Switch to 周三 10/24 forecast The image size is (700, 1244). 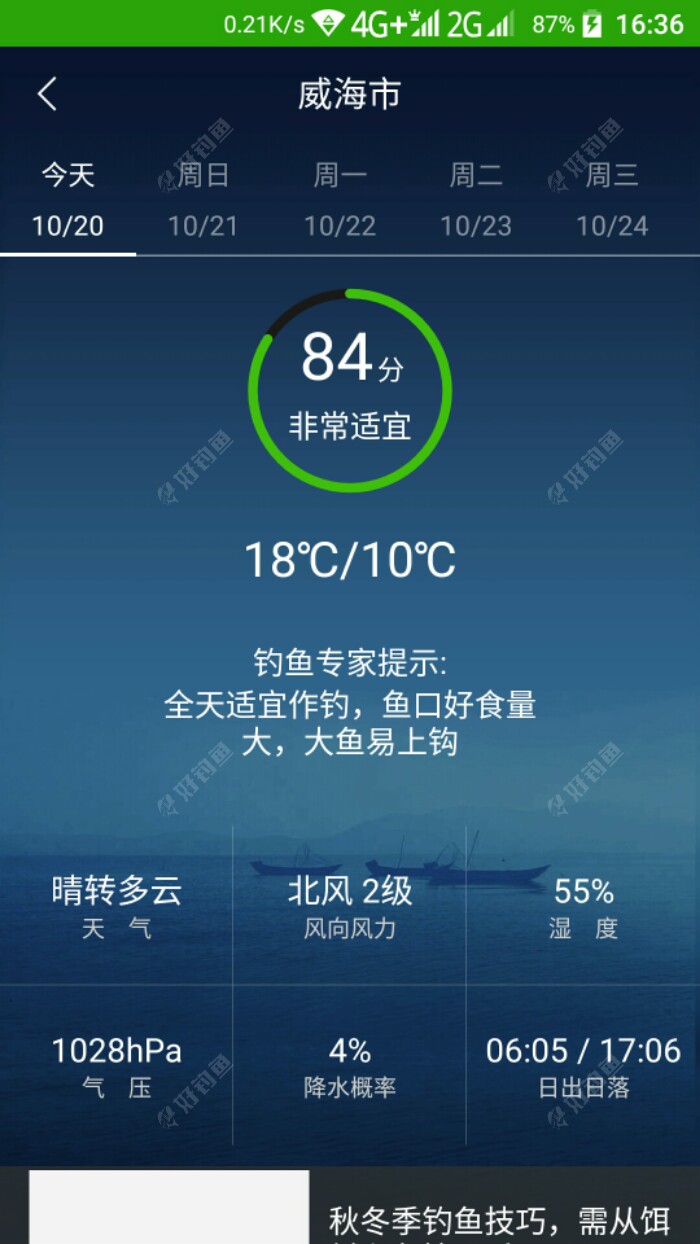pos(612,200)
